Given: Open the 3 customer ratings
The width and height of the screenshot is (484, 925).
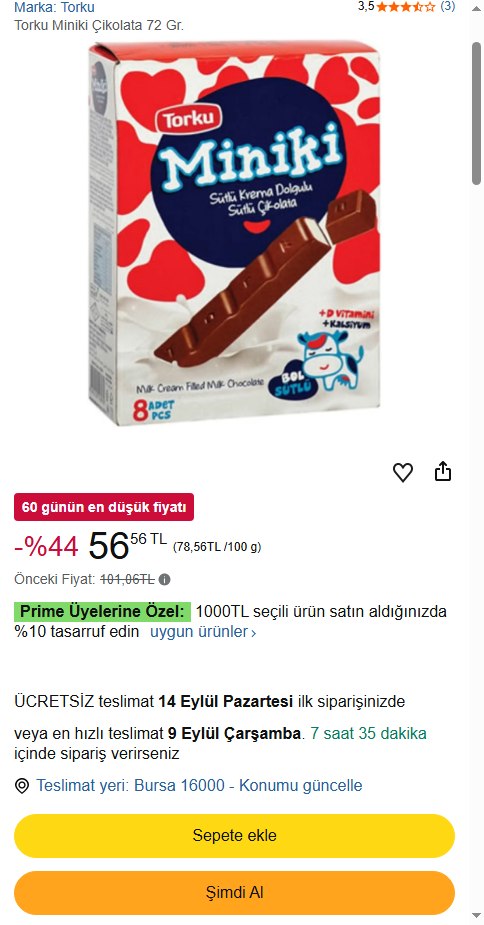Looking at the screenshot, I should 448,6.
